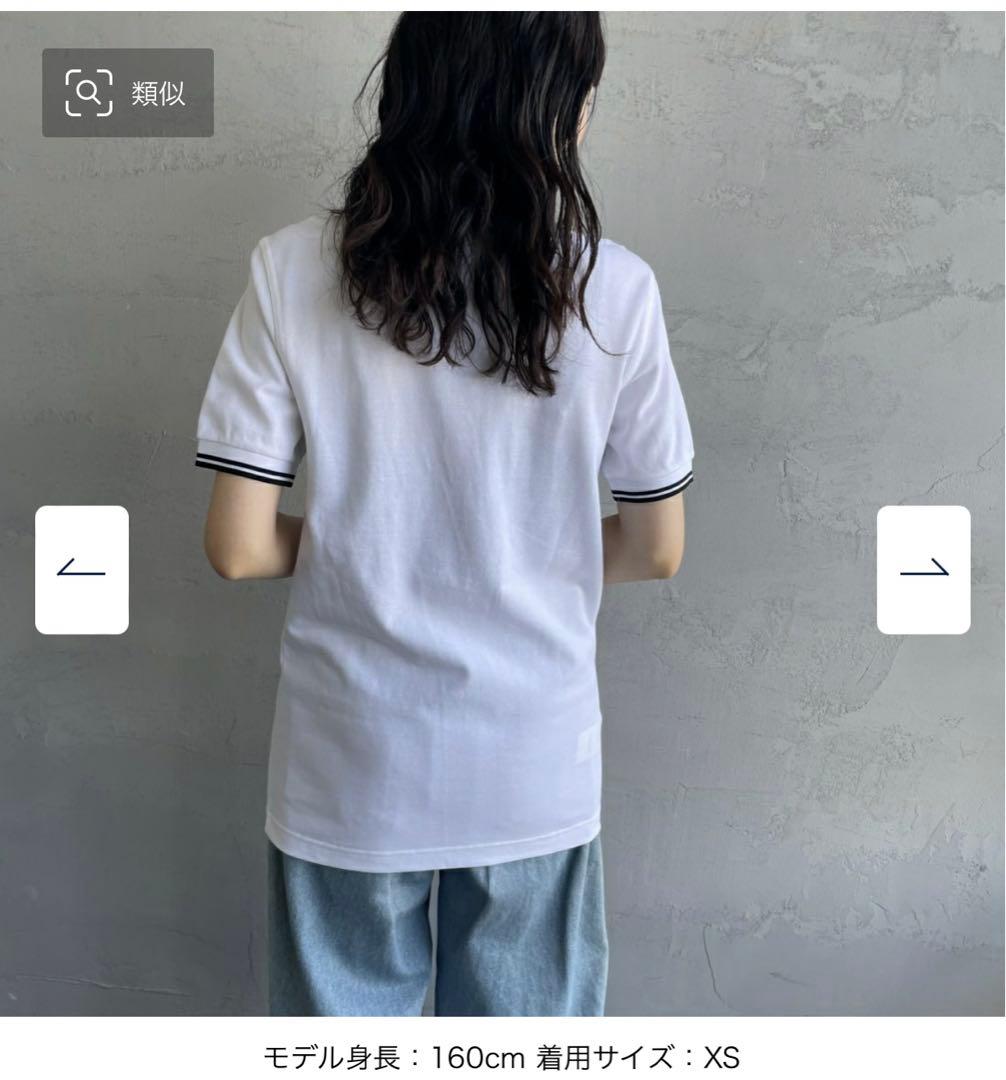Toggle the similar-items search overlay

tap(127, 93)
